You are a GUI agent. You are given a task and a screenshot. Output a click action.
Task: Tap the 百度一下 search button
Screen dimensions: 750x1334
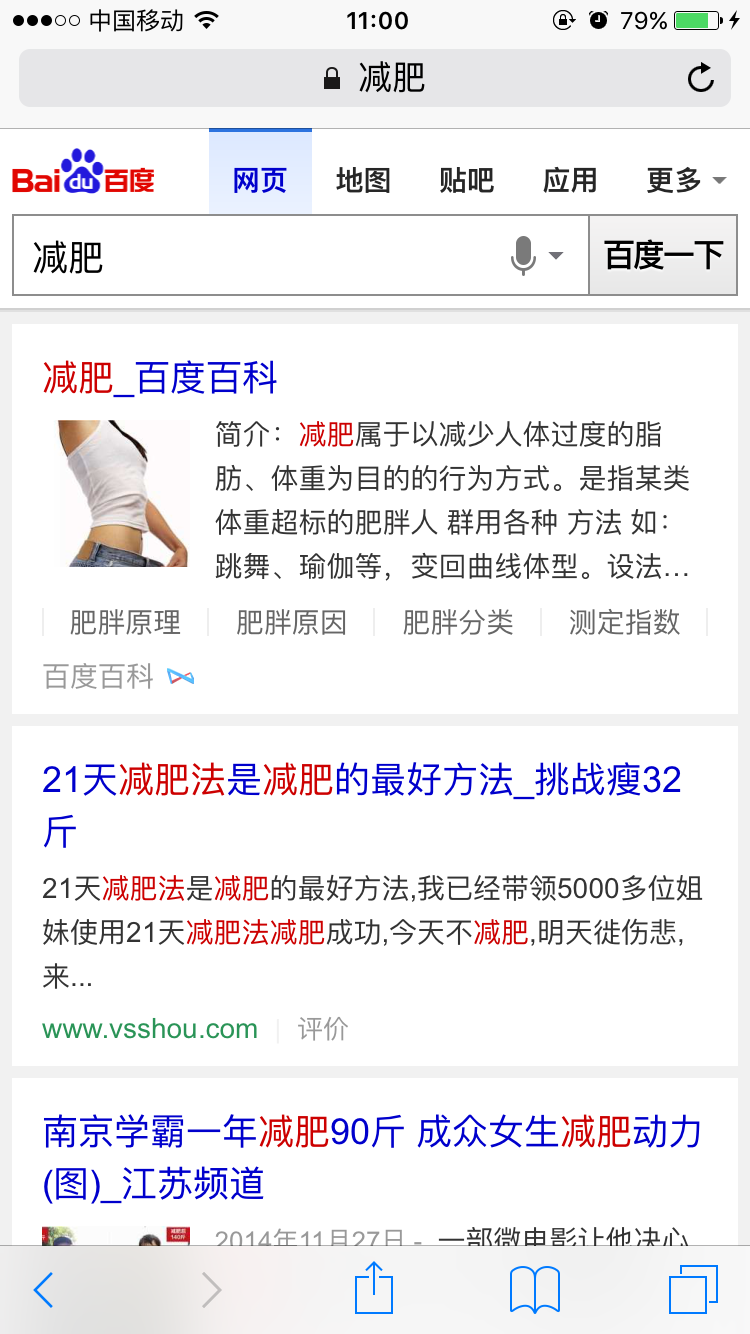click(663, 256)
